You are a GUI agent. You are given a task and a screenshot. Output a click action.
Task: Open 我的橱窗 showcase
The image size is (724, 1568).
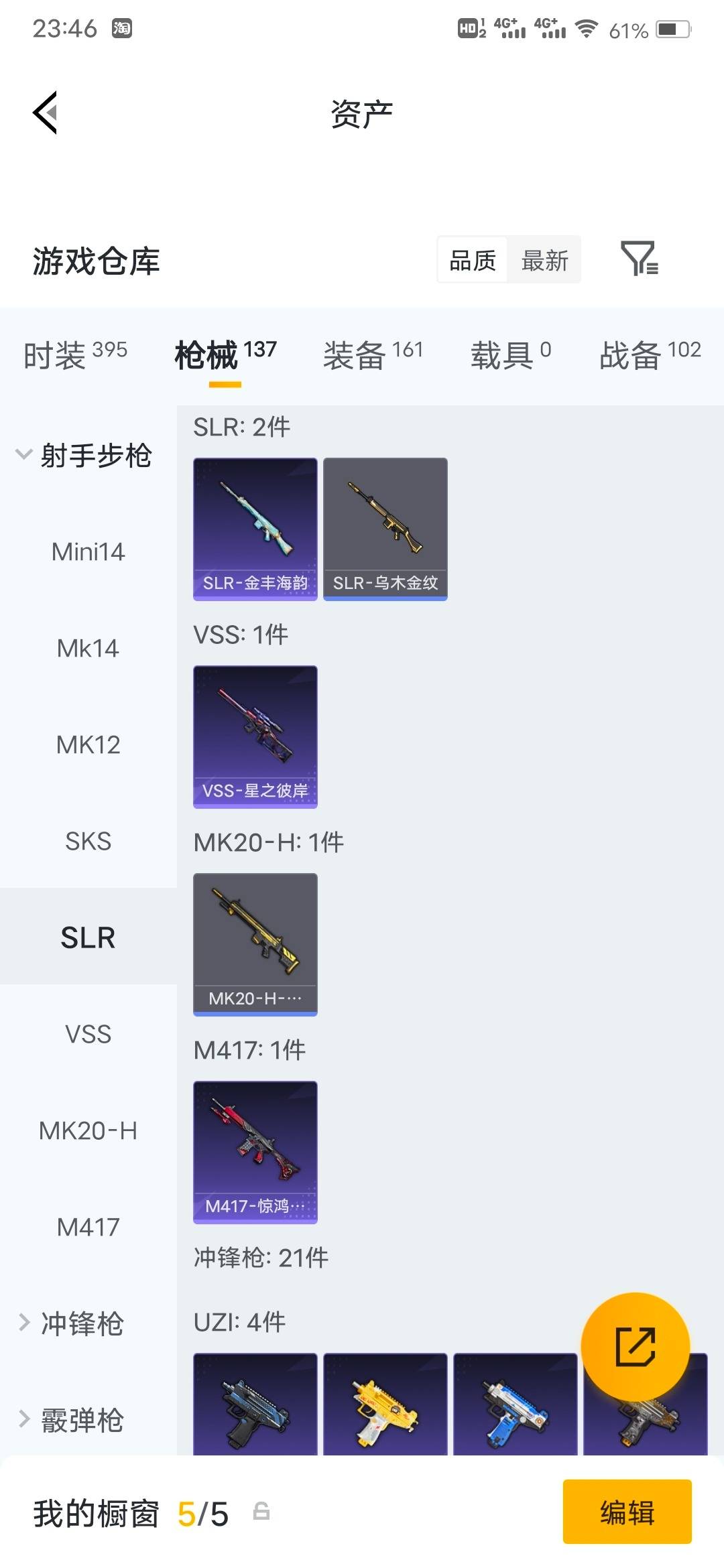point(97,1512)
